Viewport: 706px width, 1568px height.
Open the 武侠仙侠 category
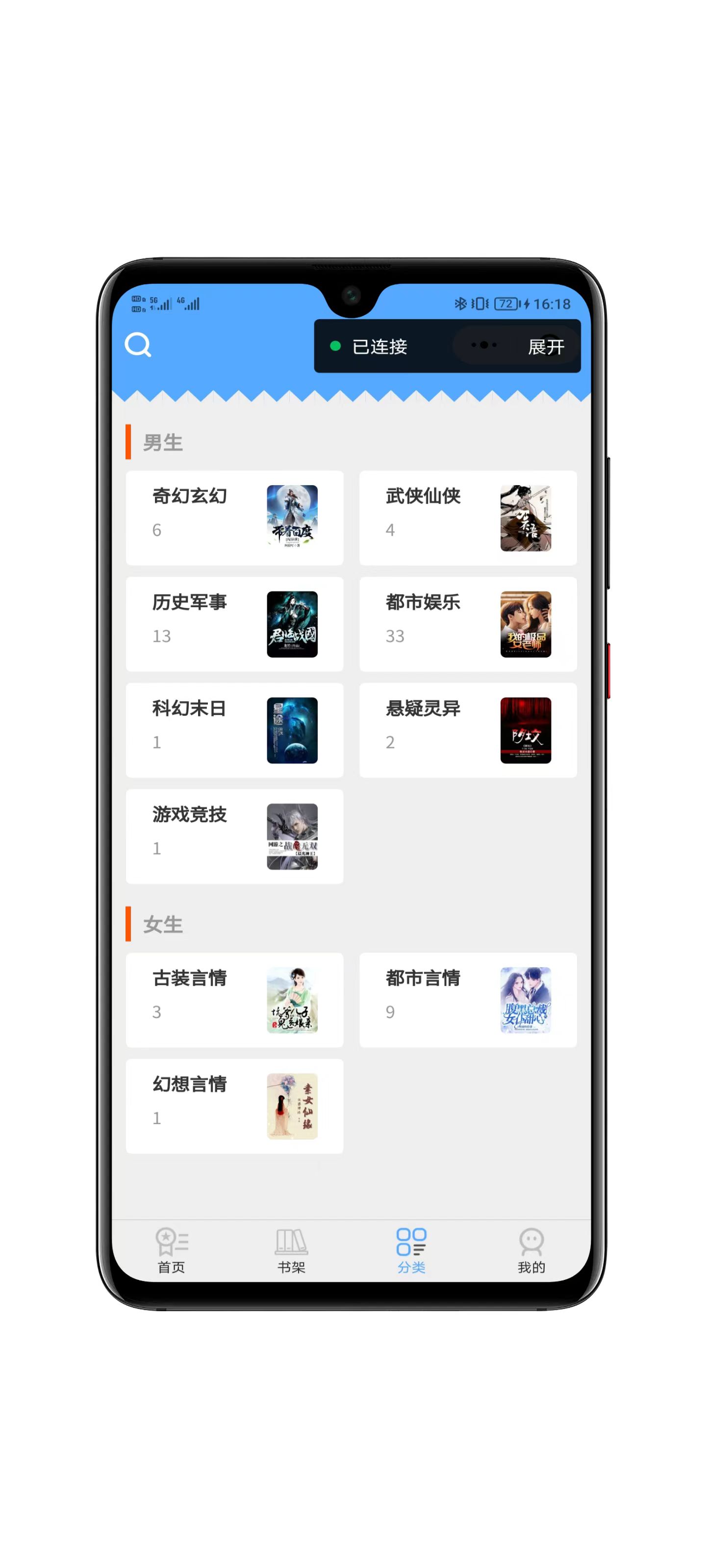pos(467,517)
